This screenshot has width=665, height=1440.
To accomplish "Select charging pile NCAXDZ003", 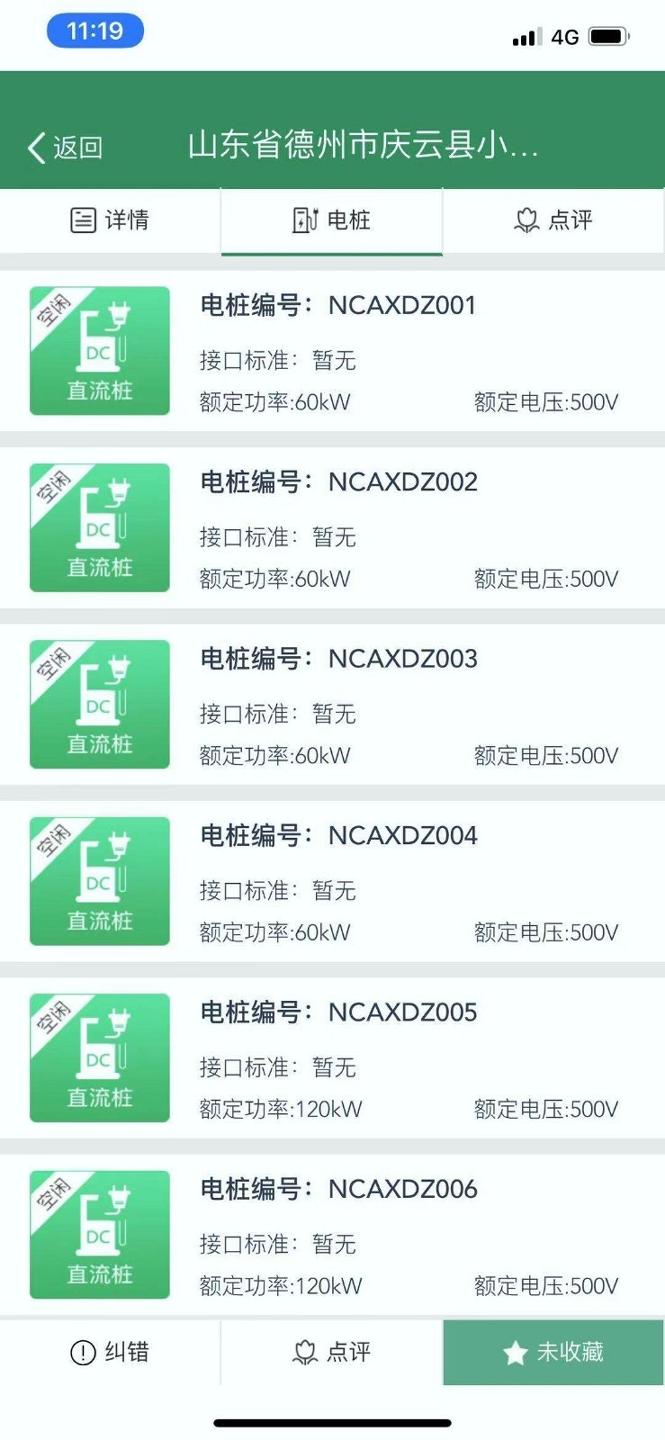I will (x=332, y=705).
